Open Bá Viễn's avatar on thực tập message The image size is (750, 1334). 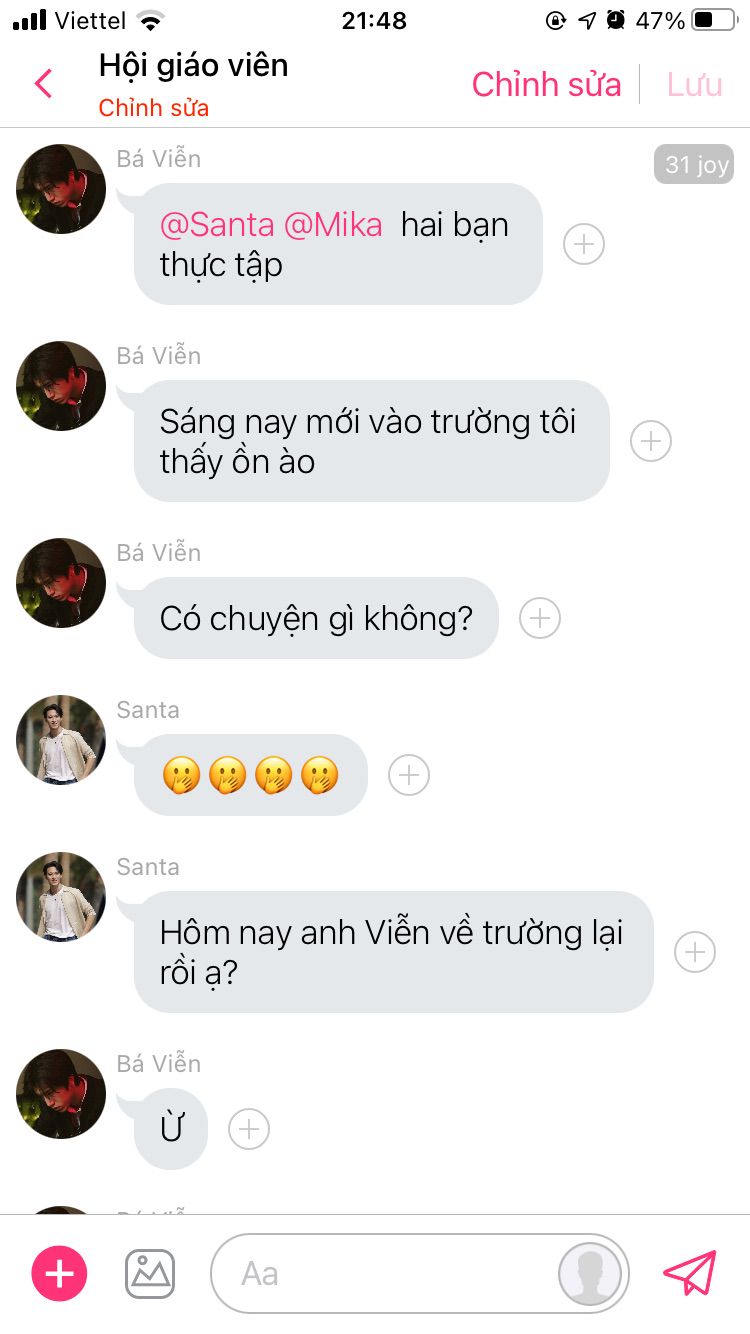click(61, 189)
